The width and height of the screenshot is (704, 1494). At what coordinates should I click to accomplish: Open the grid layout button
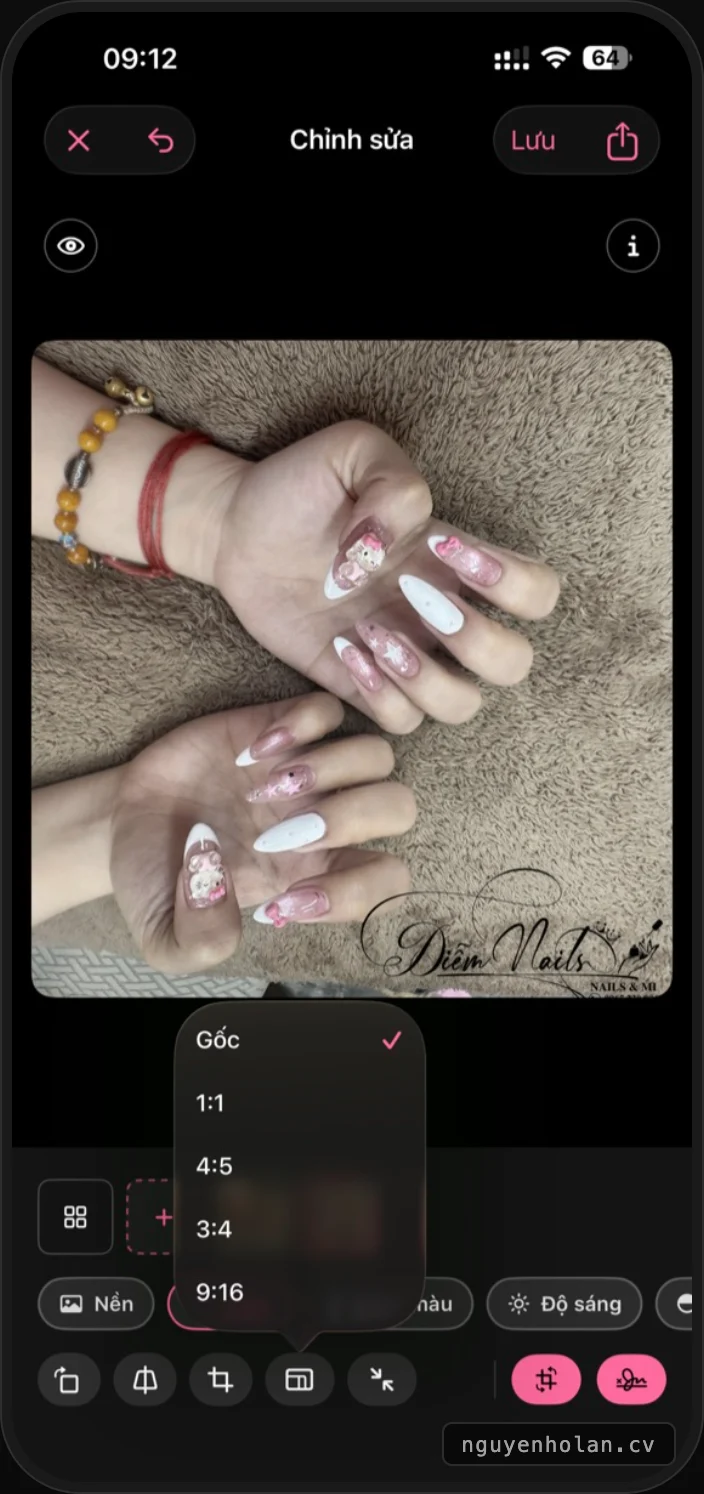tap(75, 1217)
